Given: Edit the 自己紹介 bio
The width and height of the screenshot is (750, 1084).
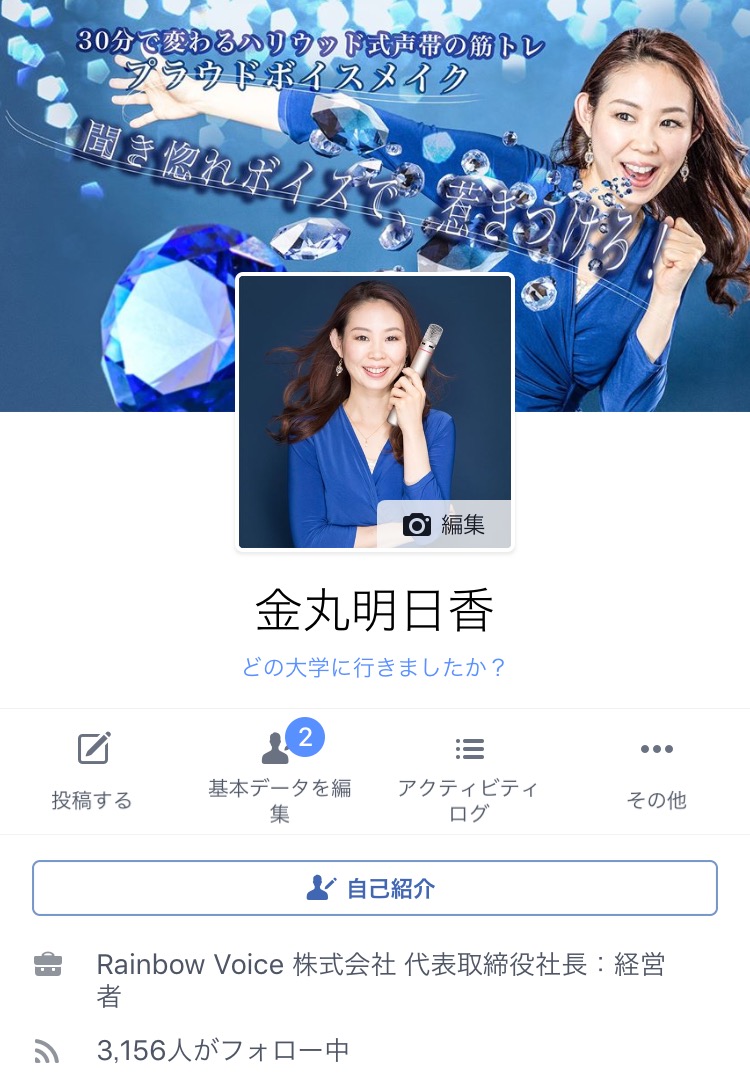Looking at the screenshot, I should pos(374,888).
